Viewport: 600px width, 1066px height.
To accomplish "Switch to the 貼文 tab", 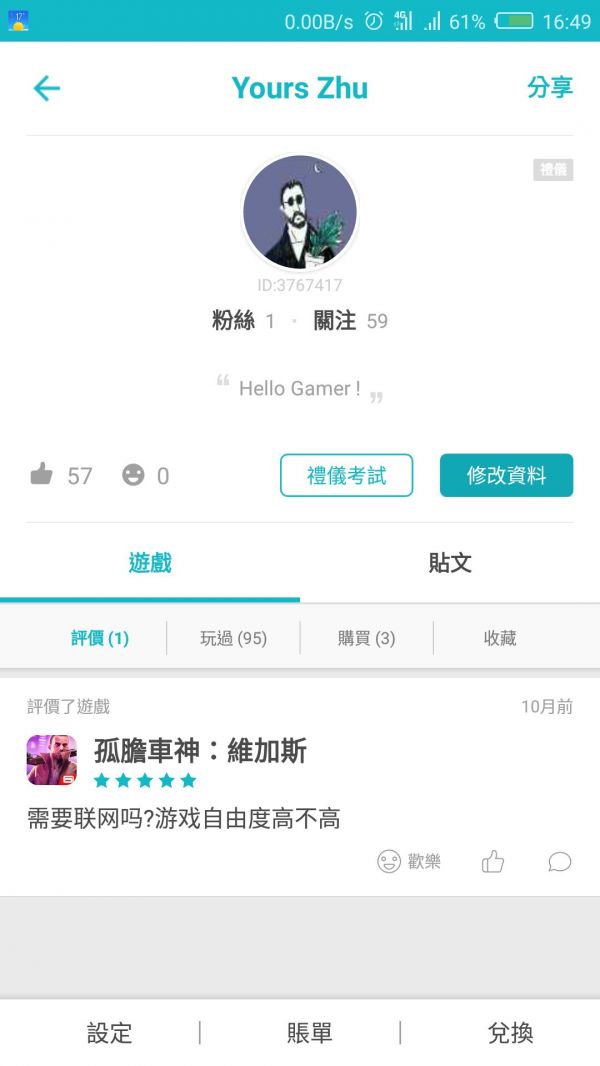I will pyautogui.click(x=450, y=563).
